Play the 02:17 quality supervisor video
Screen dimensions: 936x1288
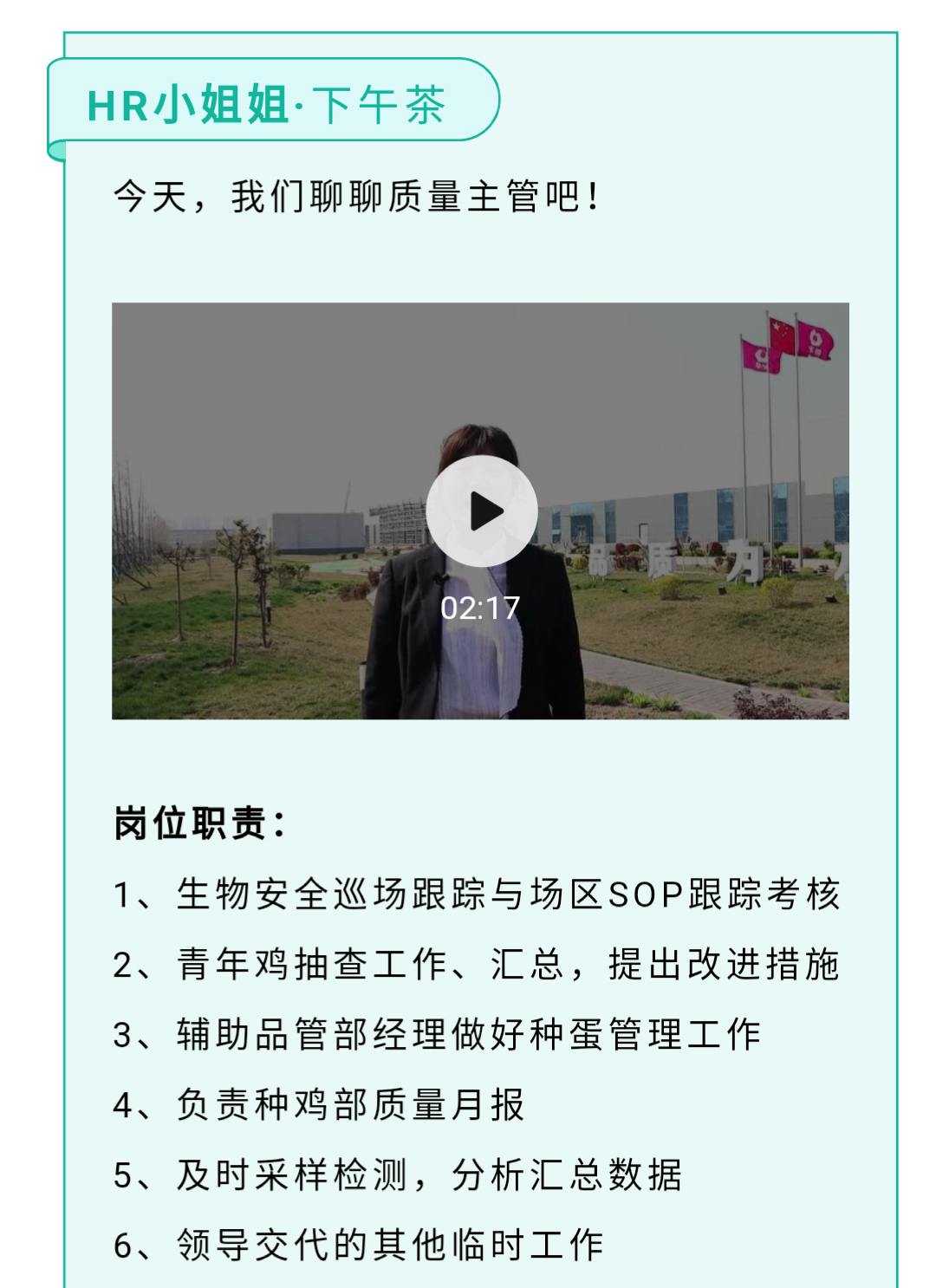[481, 511]
